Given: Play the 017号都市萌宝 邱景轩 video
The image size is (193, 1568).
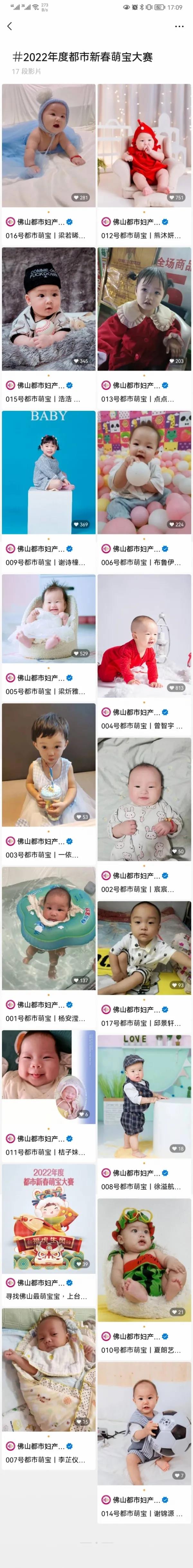Looking at the screenshot, I should coord(144,948).
